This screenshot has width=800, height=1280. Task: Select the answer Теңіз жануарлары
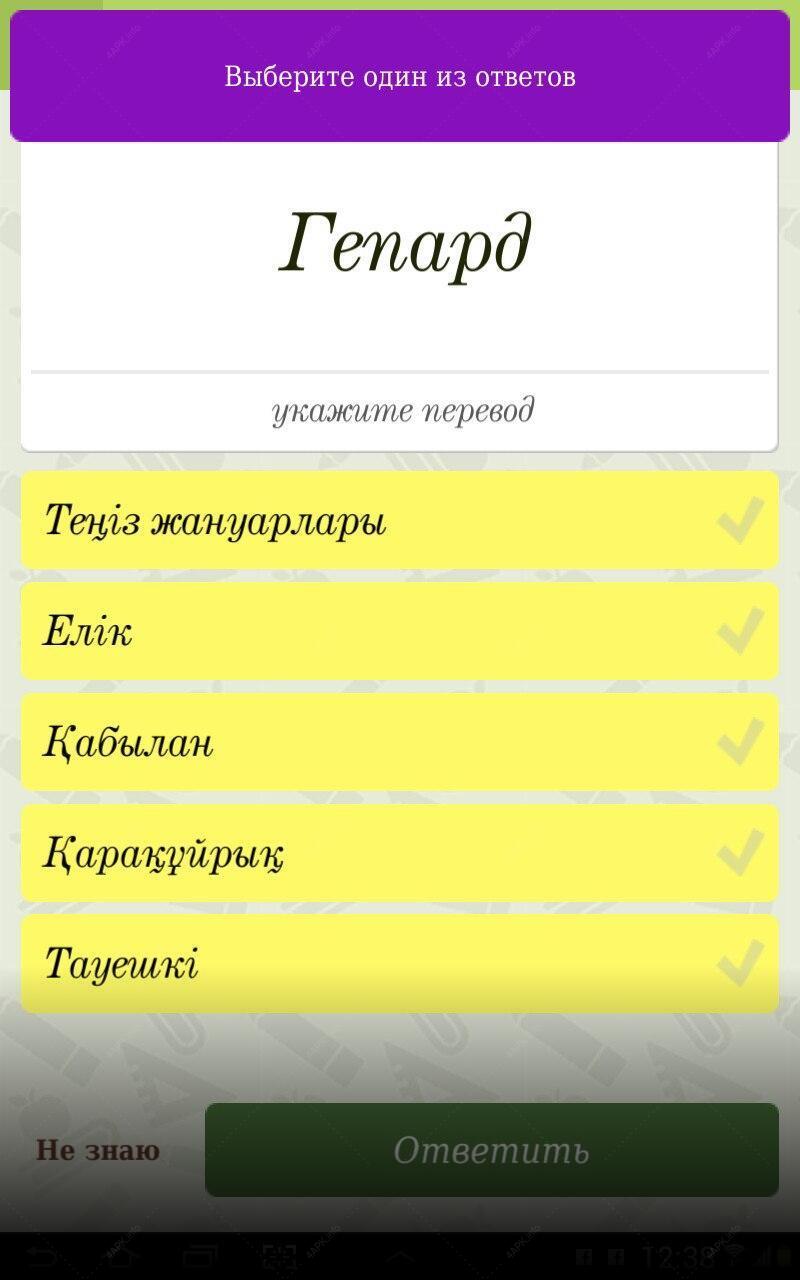tap(400, 520)
